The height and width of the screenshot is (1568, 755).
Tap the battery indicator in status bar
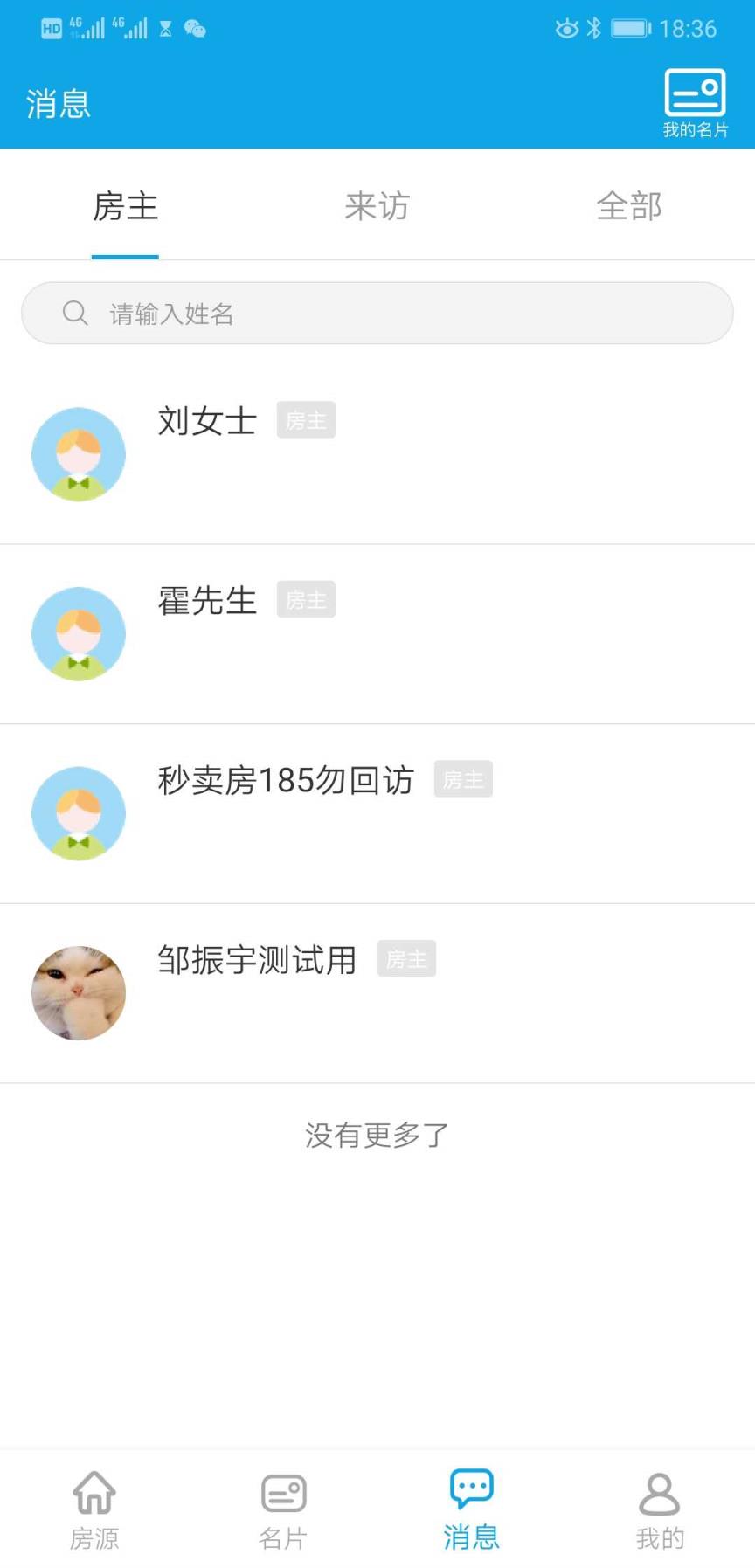tap(629, 28)
